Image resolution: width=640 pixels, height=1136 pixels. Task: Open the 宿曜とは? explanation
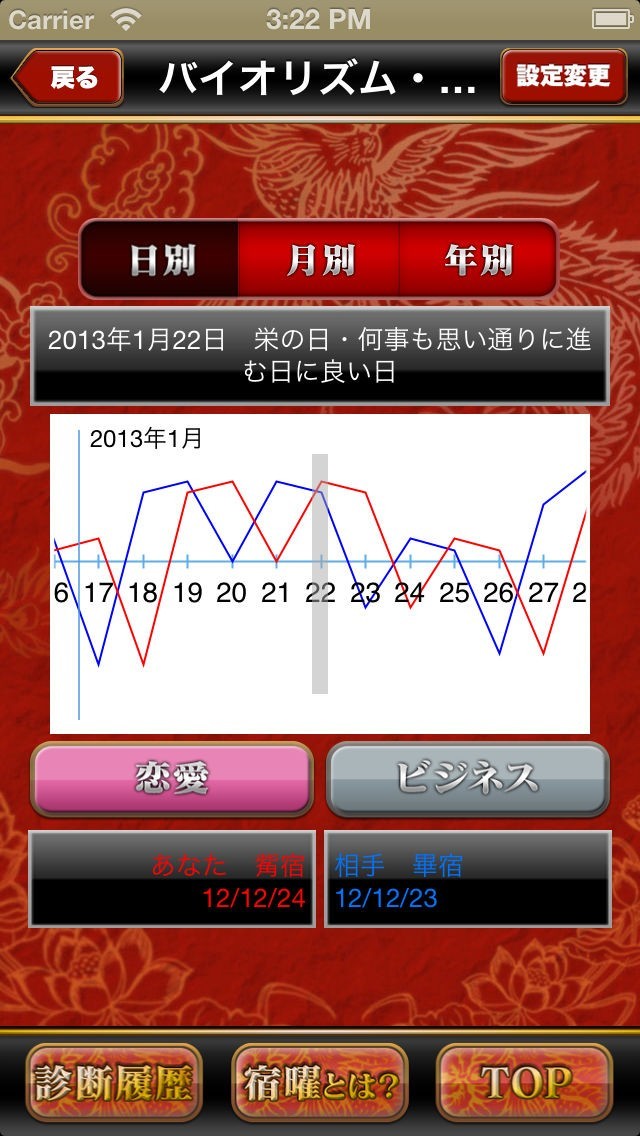pos(320,1082)
